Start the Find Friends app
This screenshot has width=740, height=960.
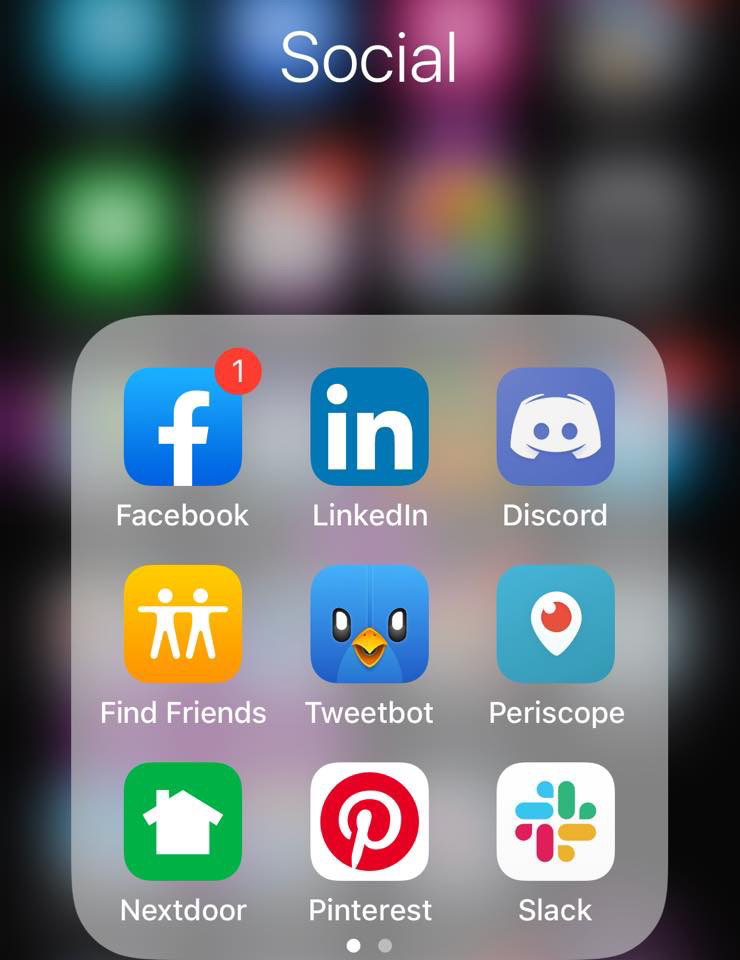(x=183, y=625)
